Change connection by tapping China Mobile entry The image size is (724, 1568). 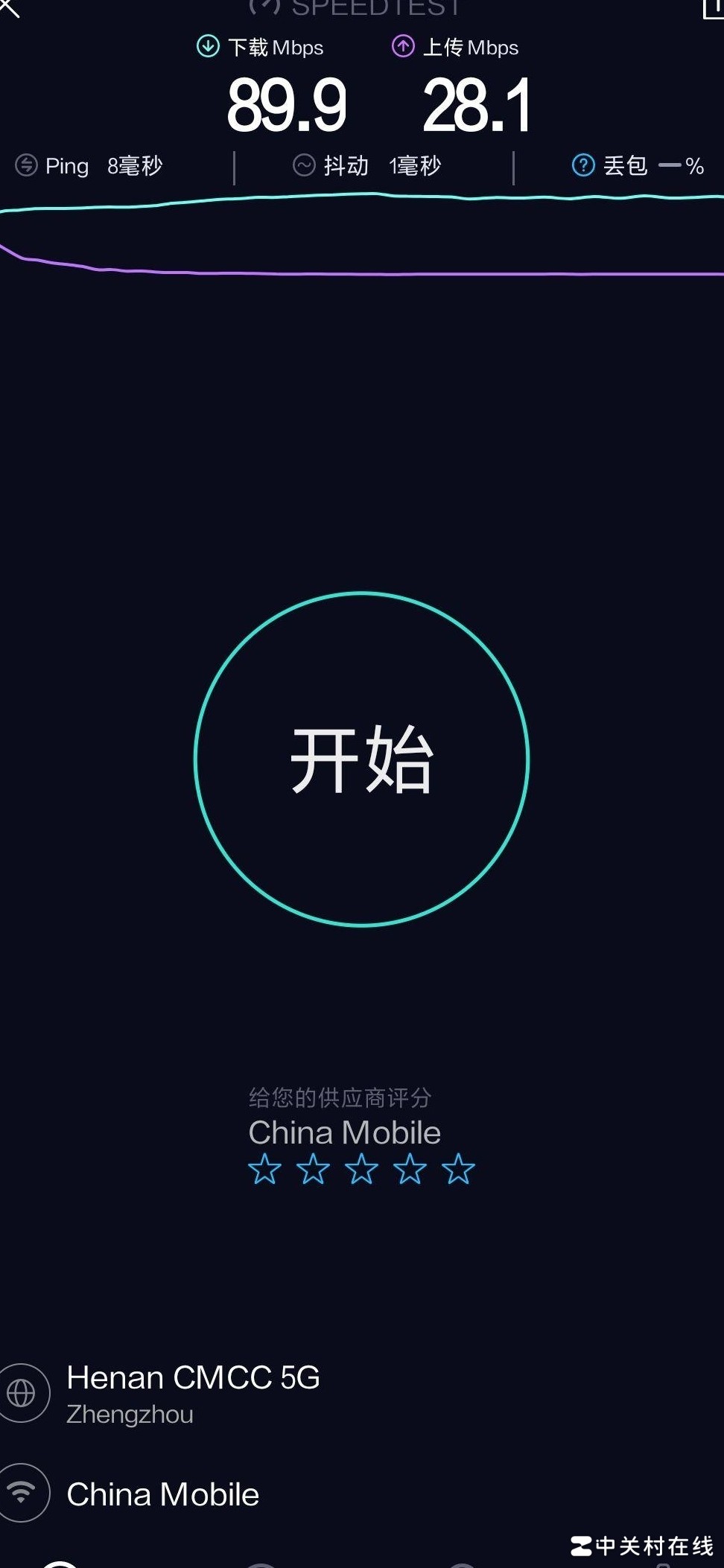coord(162,1493)
